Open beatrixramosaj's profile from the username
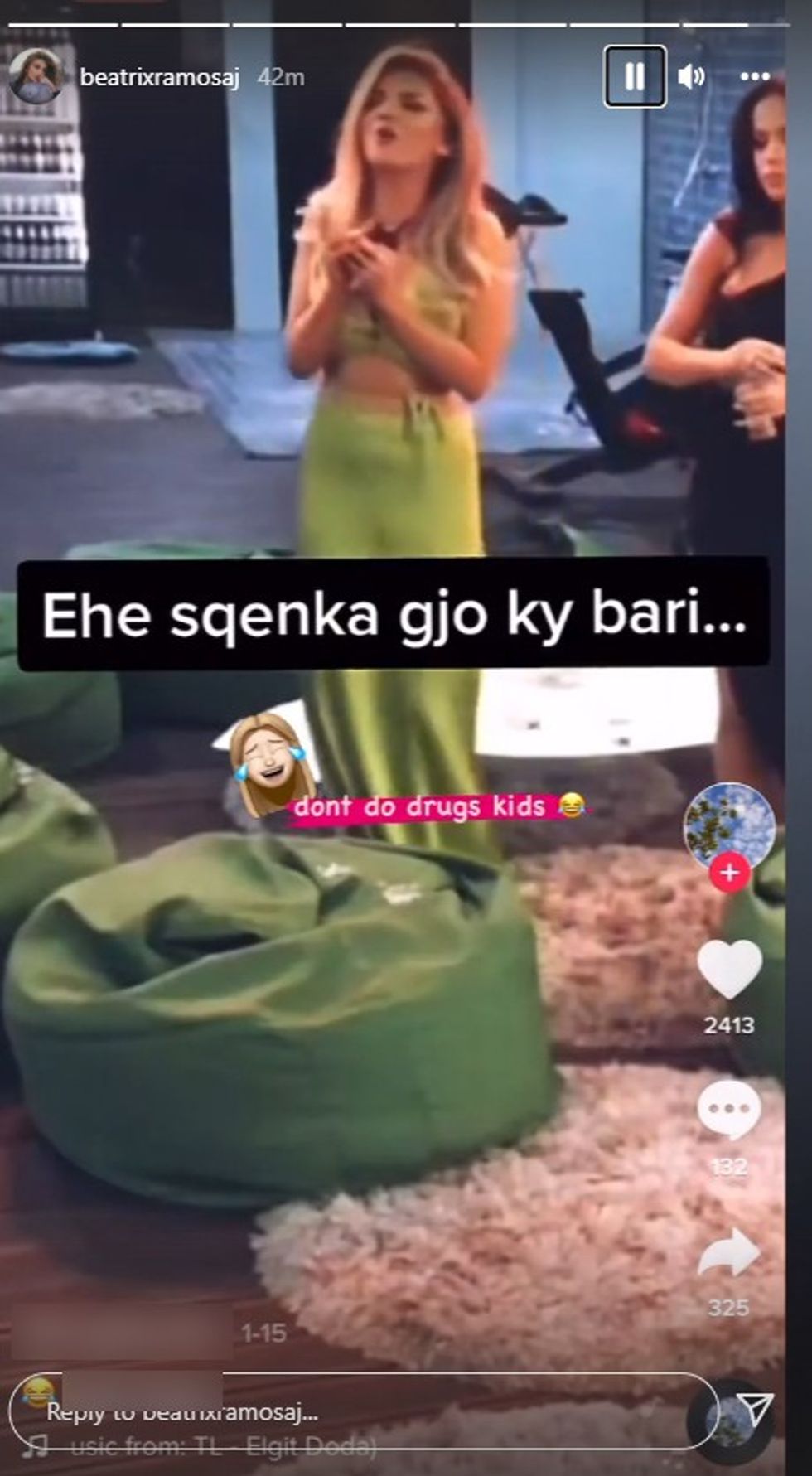The width and height of the screenshot is (812, 1476). point(159,78)
